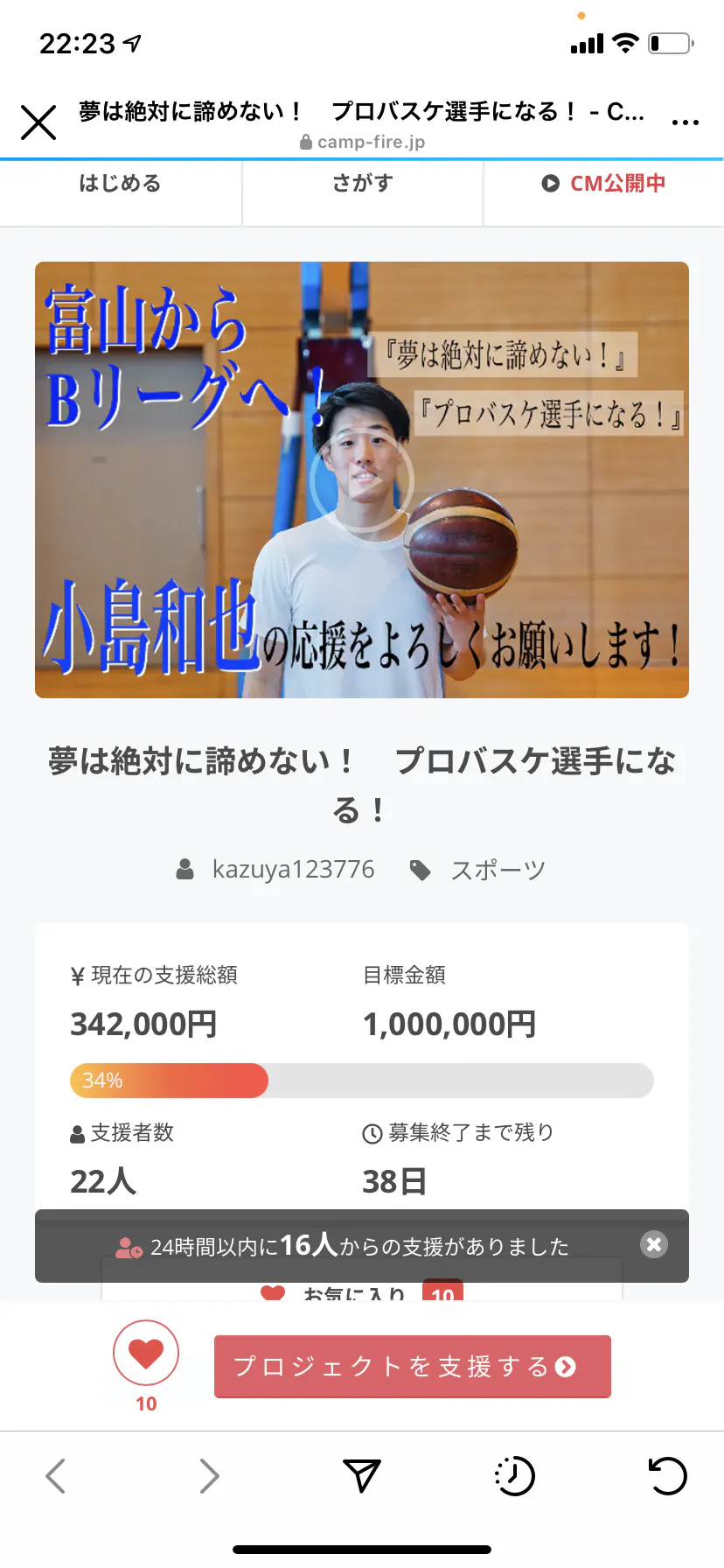Share this page via paper plane icon
This screenshot has height=1568, width=724.
coord(361,1476)
